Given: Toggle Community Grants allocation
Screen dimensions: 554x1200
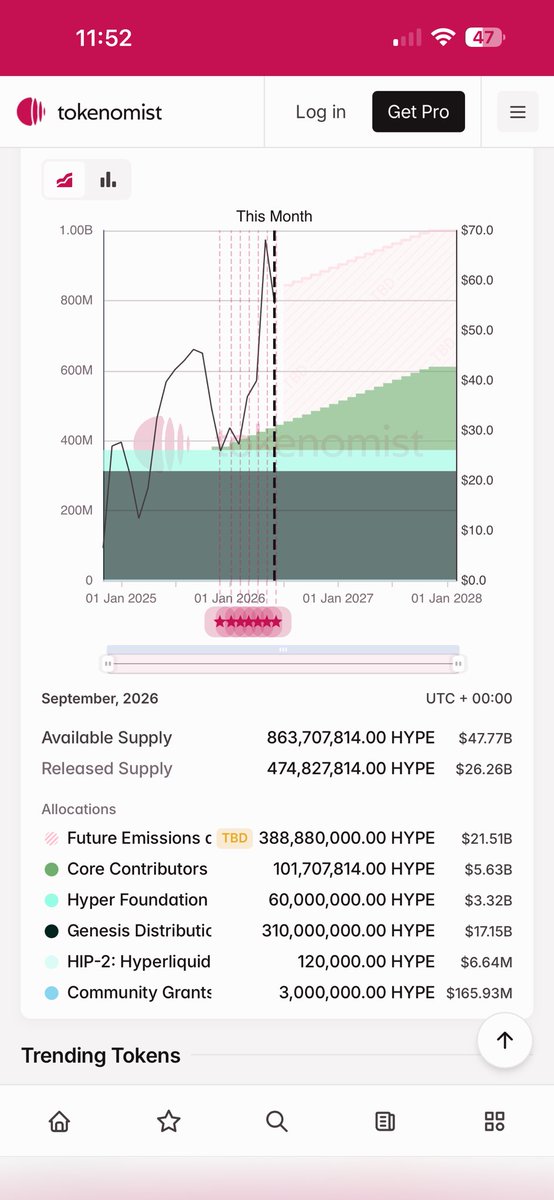Looking at the screenshot, I should point(127,993).
